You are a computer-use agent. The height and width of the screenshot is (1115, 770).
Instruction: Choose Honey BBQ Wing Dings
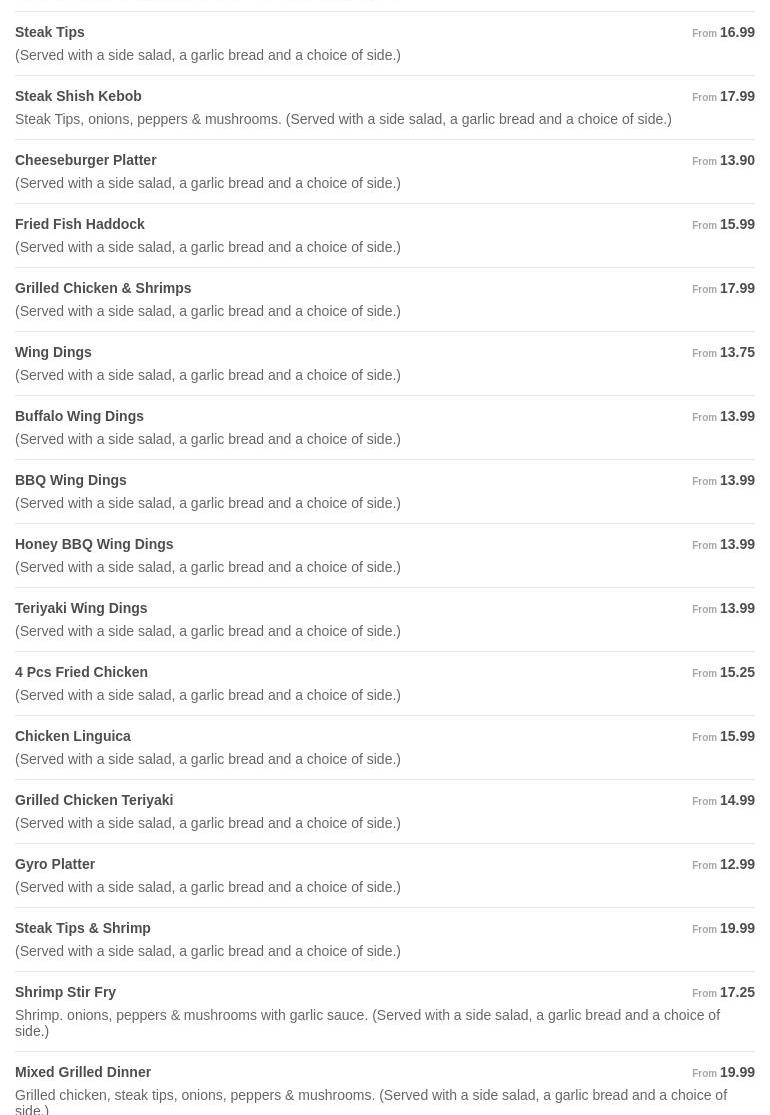point(94,544)
